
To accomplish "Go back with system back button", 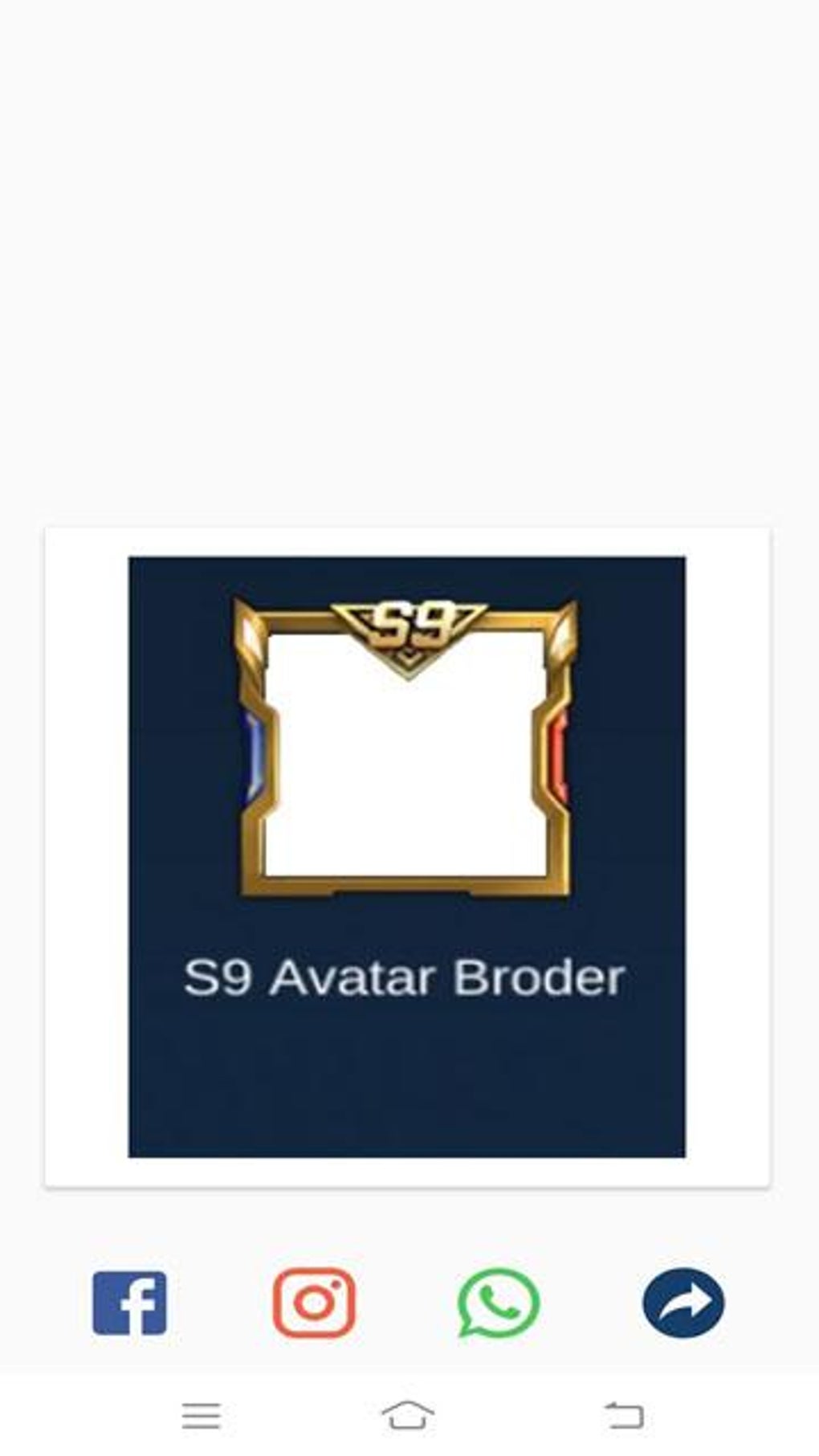I will tap(623, 1414).
